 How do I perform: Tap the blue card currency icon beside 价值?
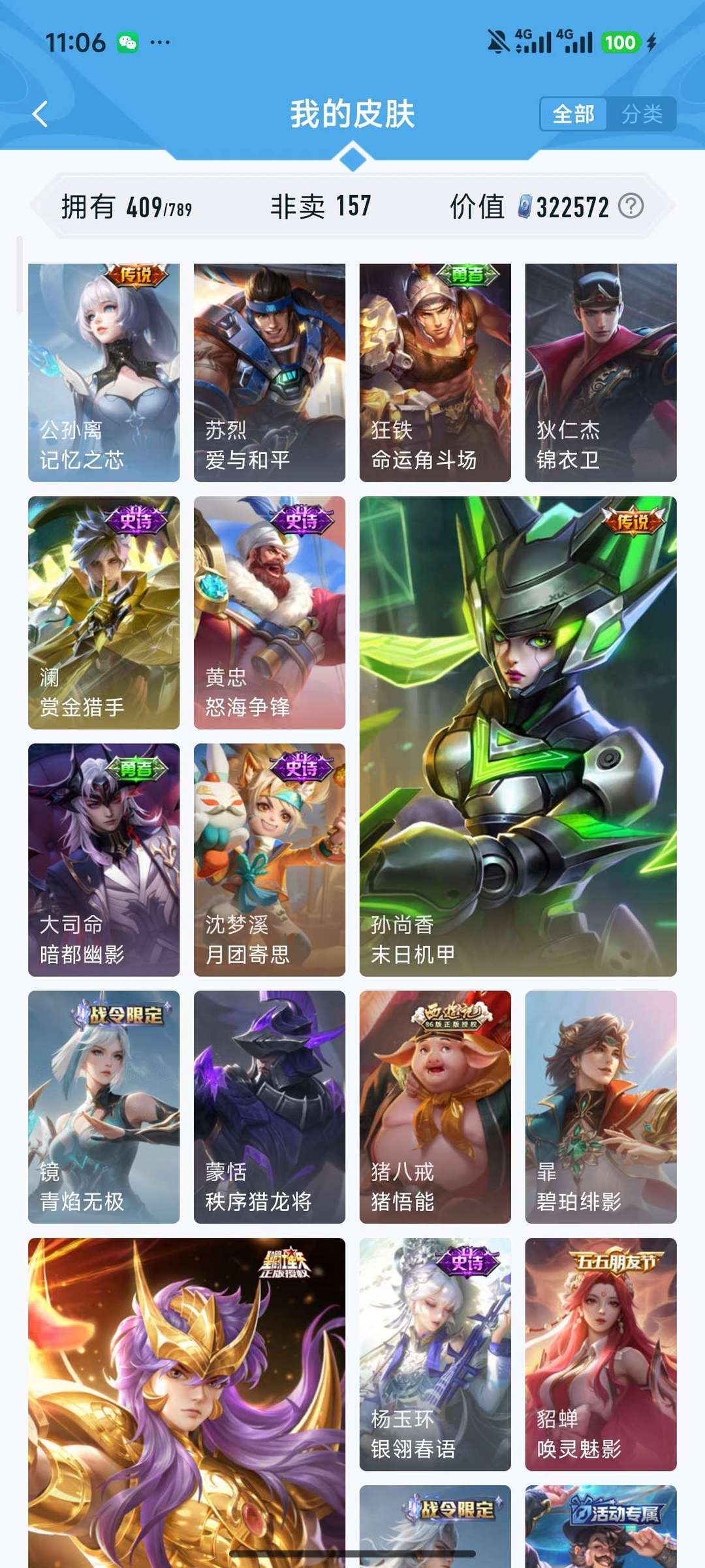526,206
